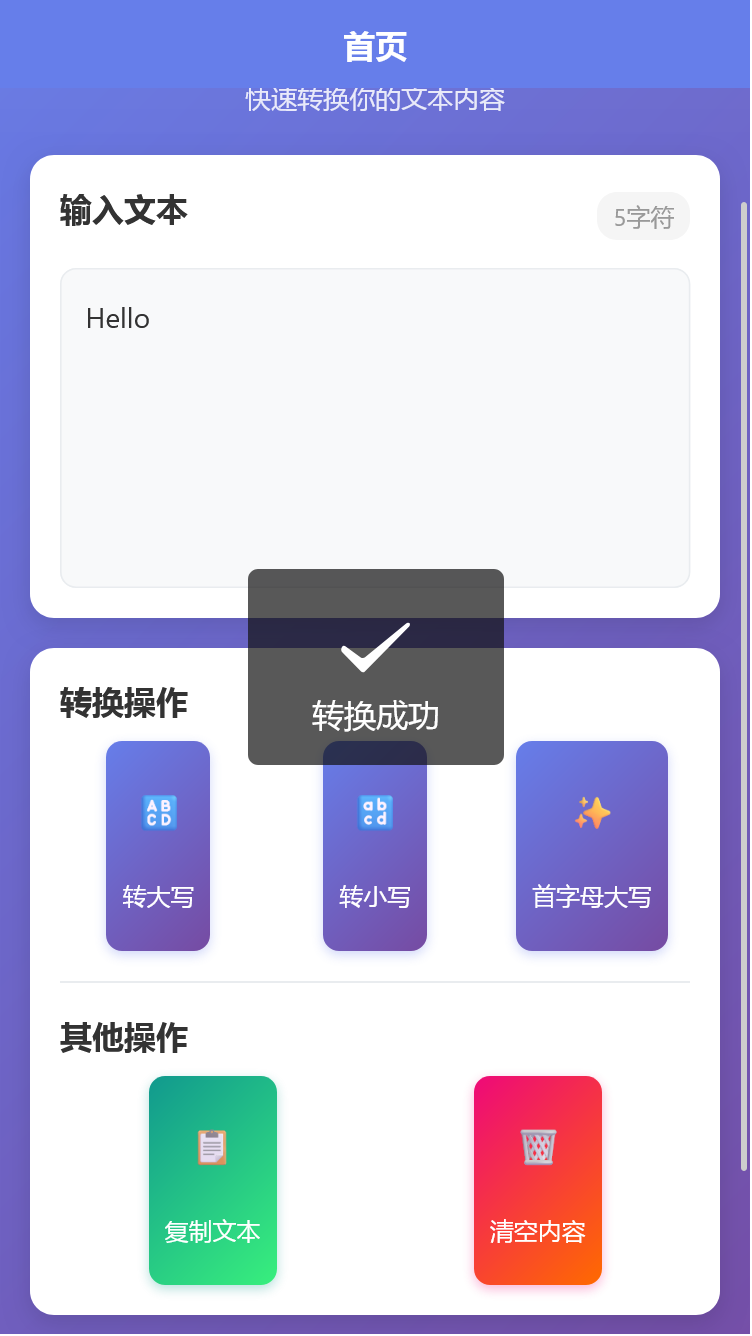Screen dimensions: 752x1336
Task: Select the abcd lowercase conversion icon
Action: pos(375,813)
